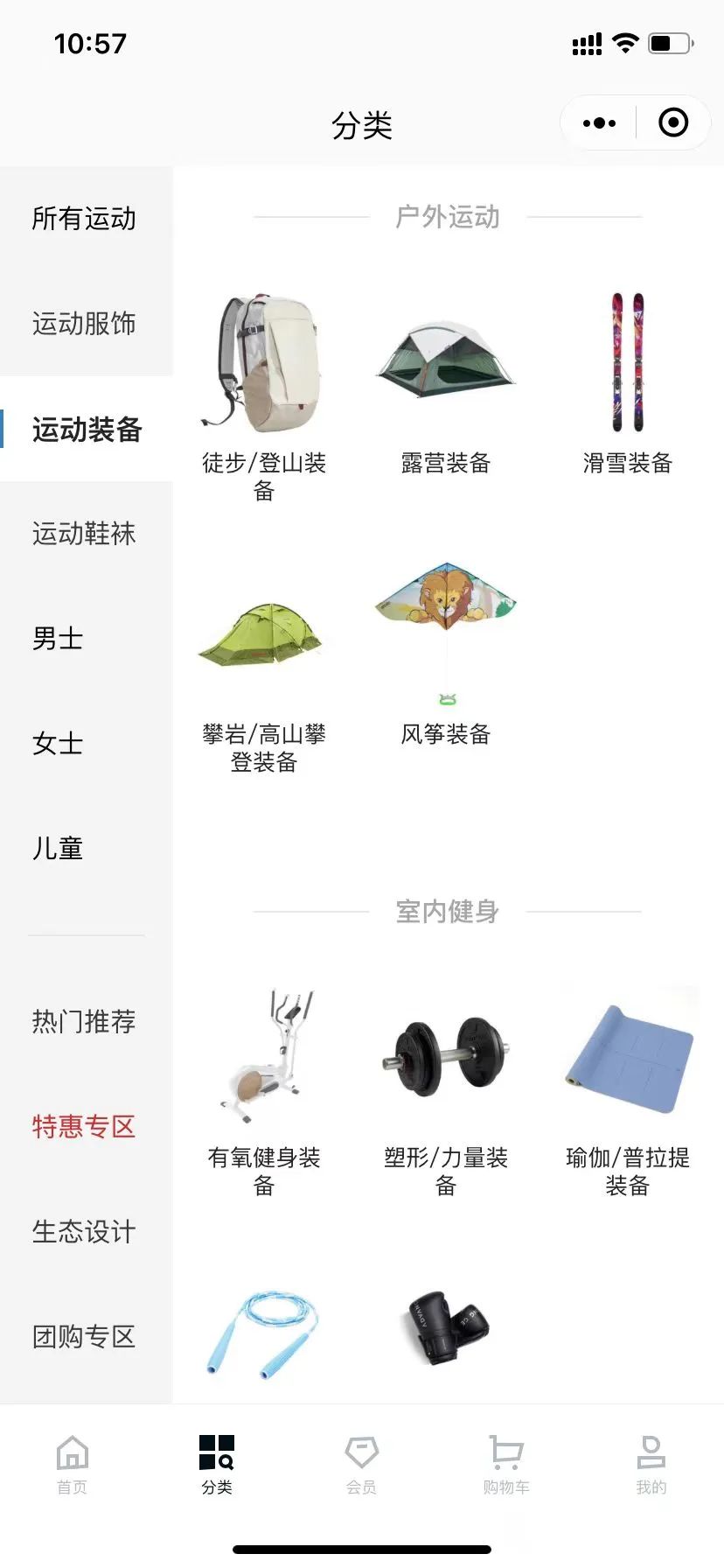The width and height of the screenshot is (724, 1568).
Task: Open 徒步/登山装备 backpack tile
Action: 263,394
